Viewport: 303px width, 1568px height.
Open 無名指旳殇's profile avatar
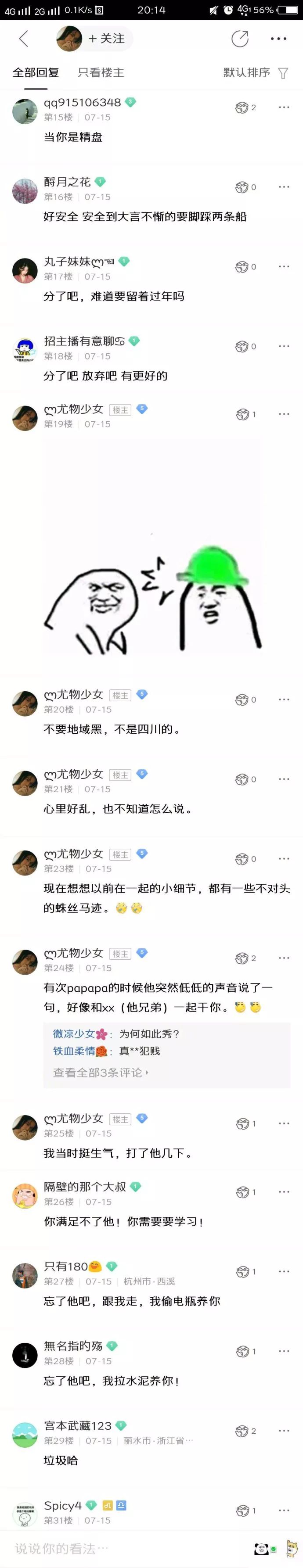point(25,1355)
